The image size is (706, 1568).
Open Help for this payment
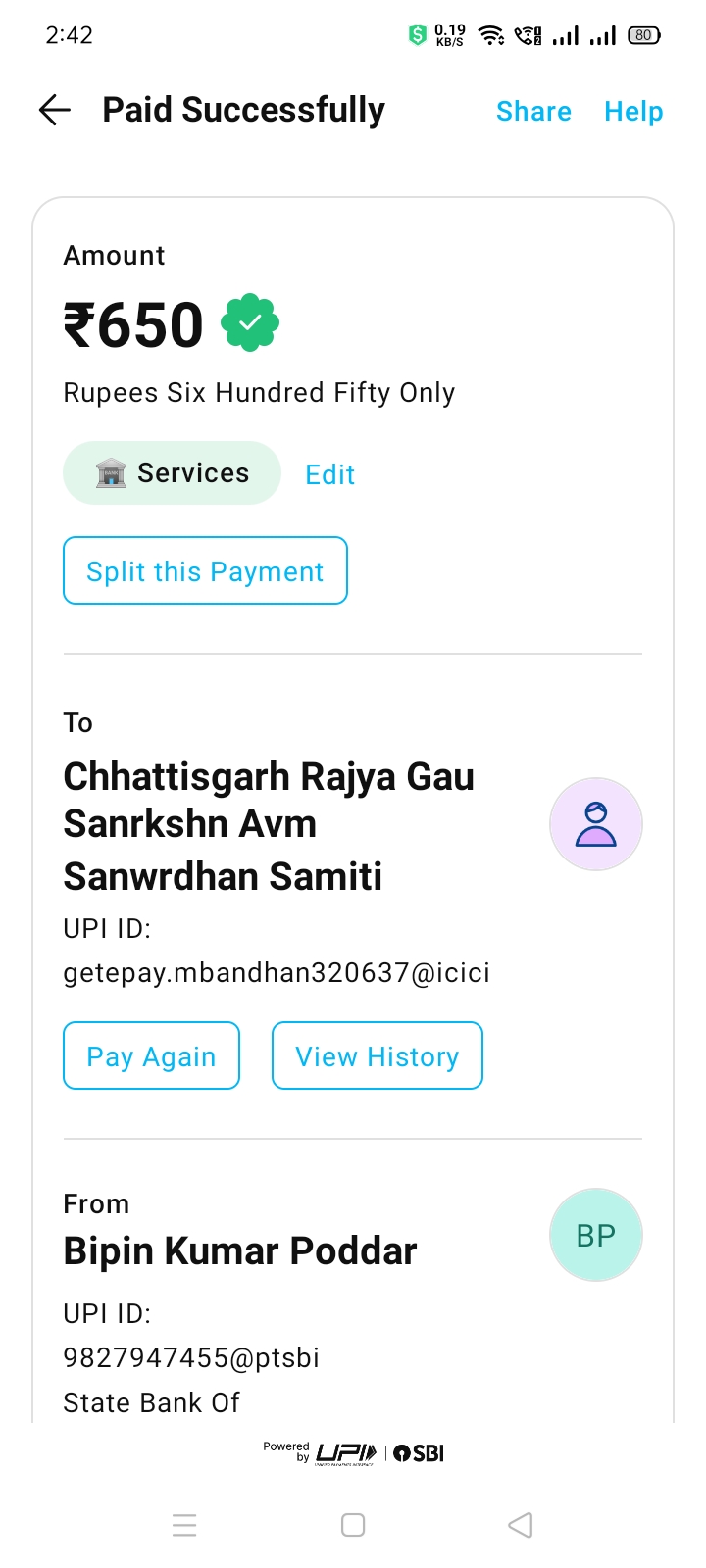(x=633, y=112)
